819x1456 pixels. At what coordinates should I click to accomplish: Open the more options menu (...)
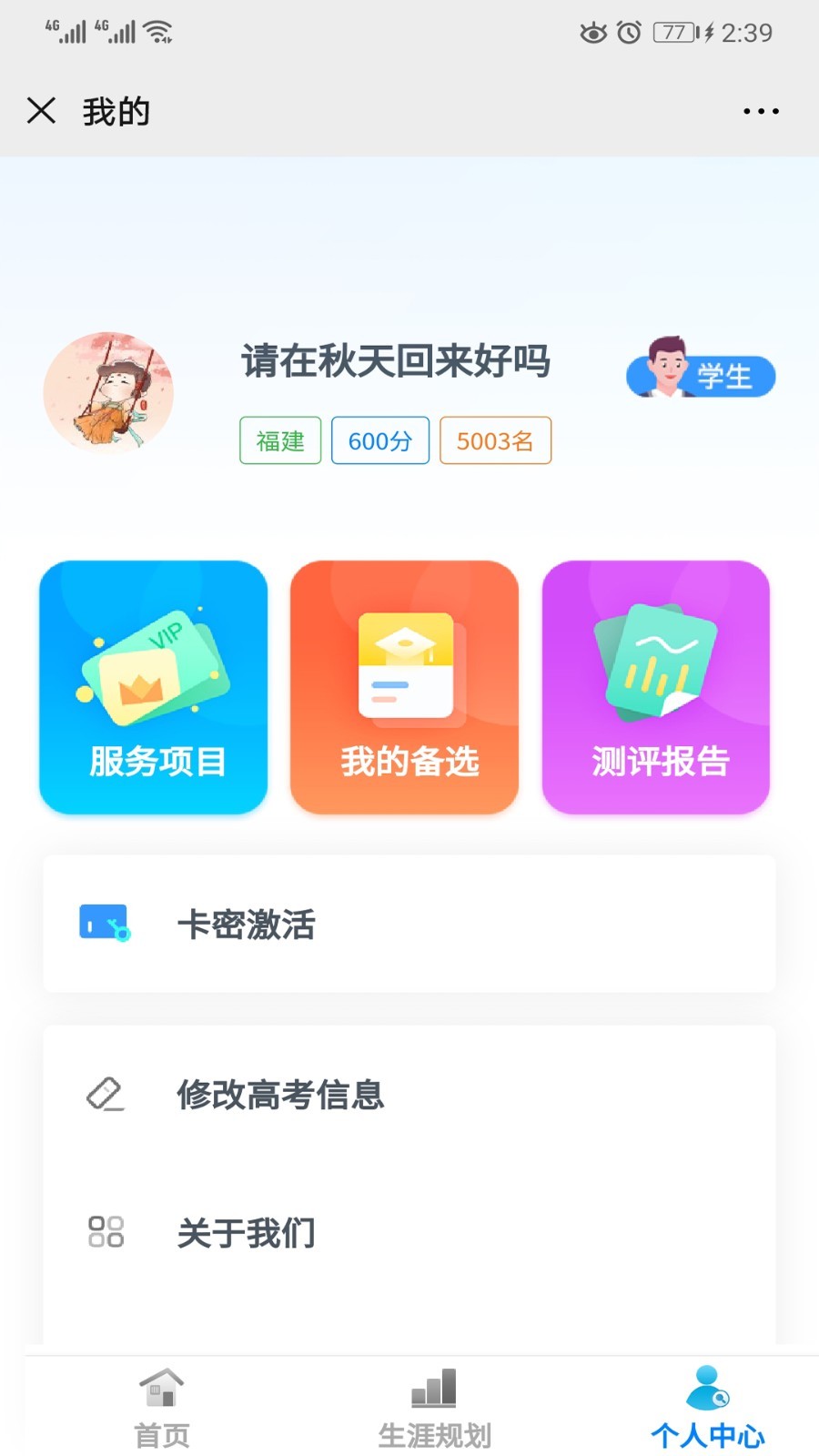[x=760, y=110]
